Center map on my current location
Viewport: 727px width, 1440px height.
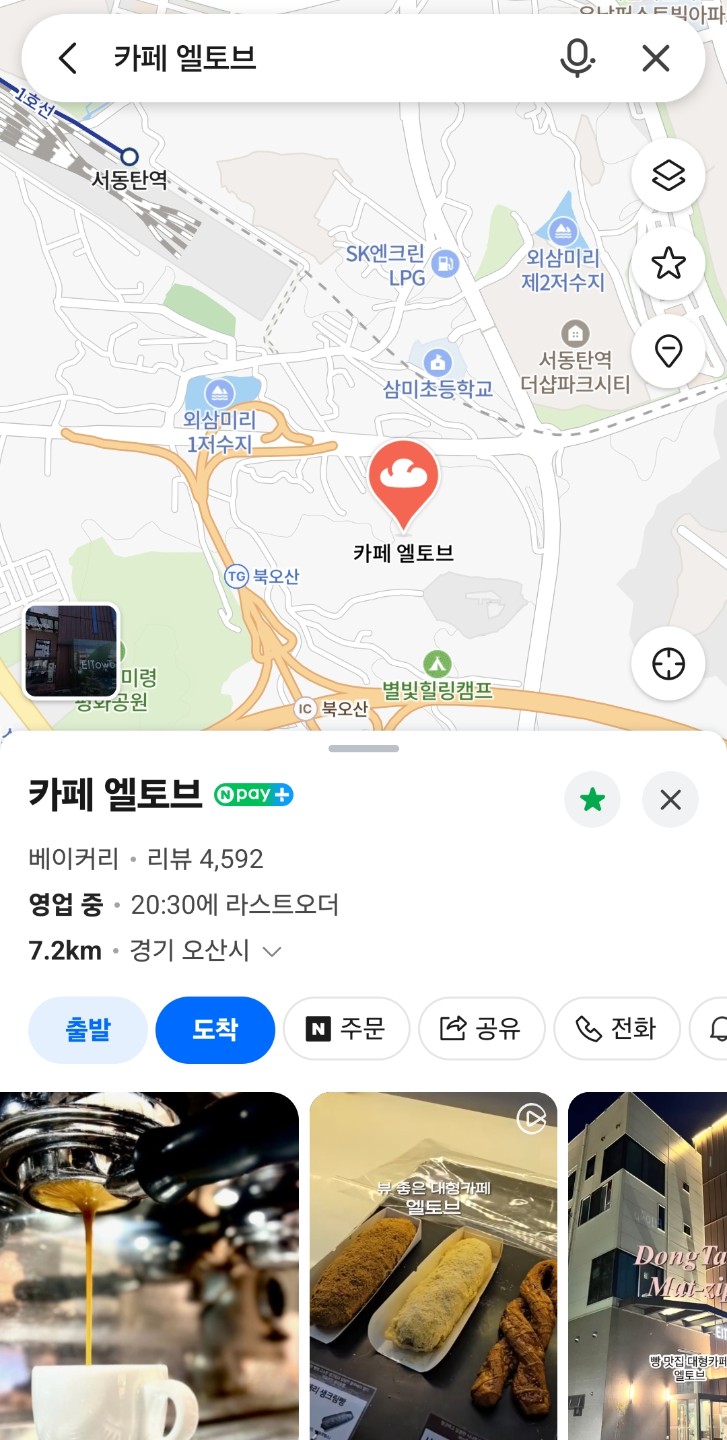667,664
